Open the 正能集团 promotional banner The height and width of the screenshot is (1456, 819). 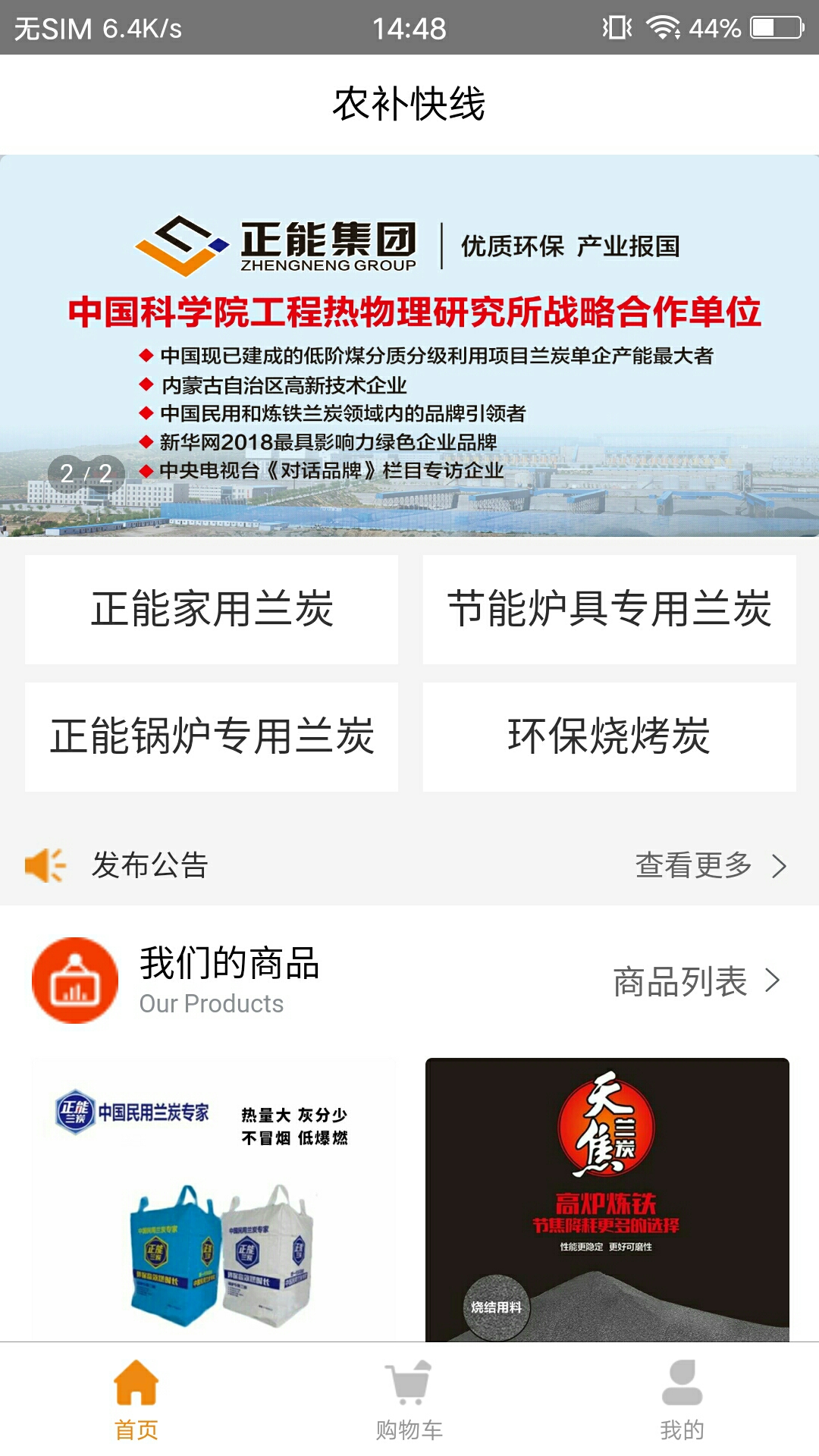(x=409, y=346)
